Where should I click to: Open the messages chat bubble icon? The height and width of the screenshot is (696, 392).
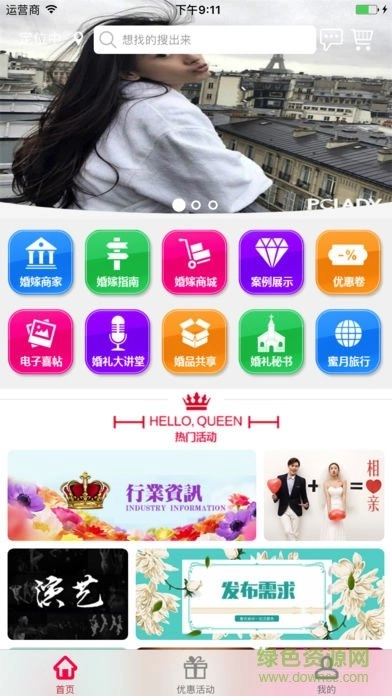[331, 40]
